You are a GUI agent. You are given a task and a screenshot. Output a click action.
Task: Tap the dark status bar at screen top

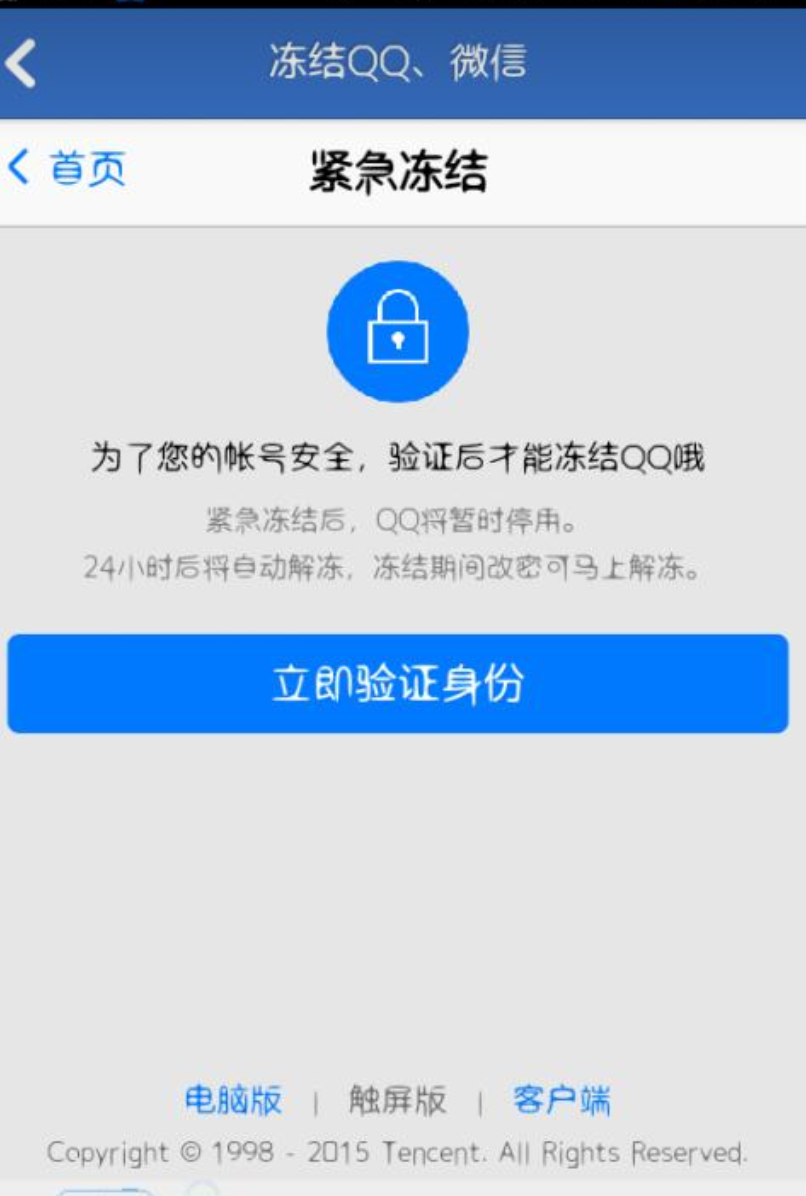point(399,8)
